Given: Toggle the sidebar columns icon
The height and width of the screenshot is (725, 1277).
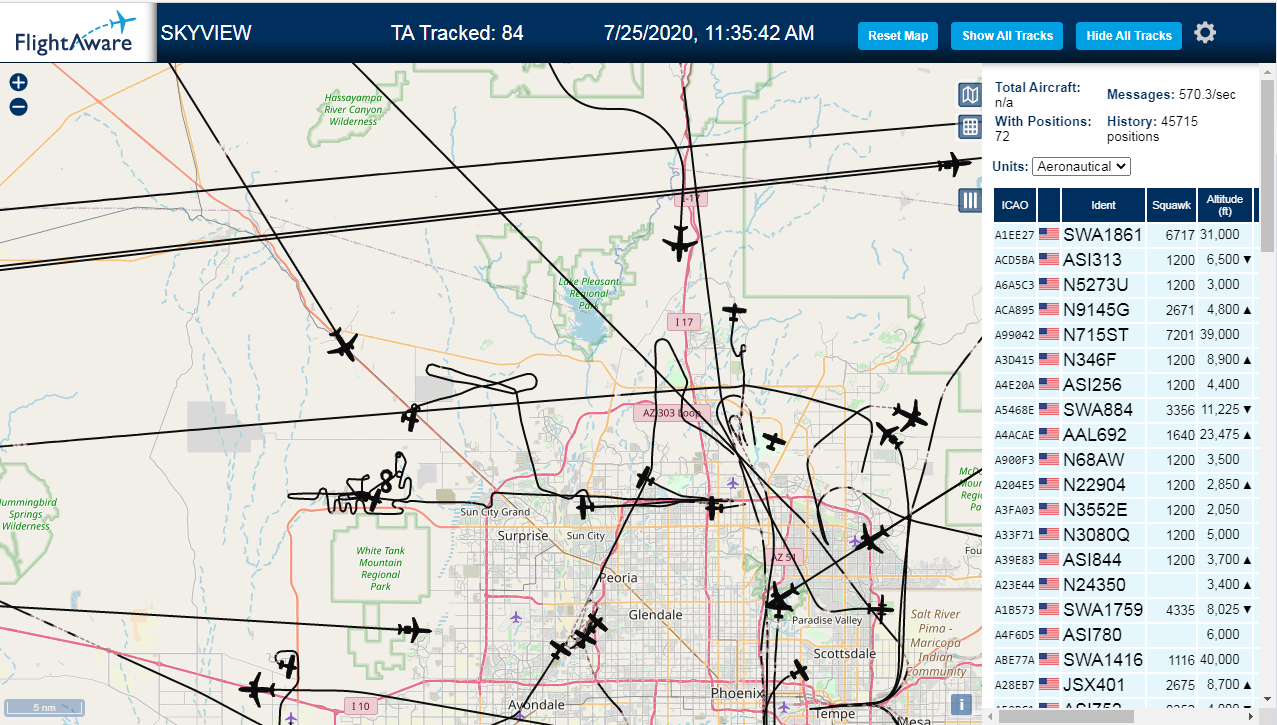Looking at the screenshot, I should (x=970, y=200).
